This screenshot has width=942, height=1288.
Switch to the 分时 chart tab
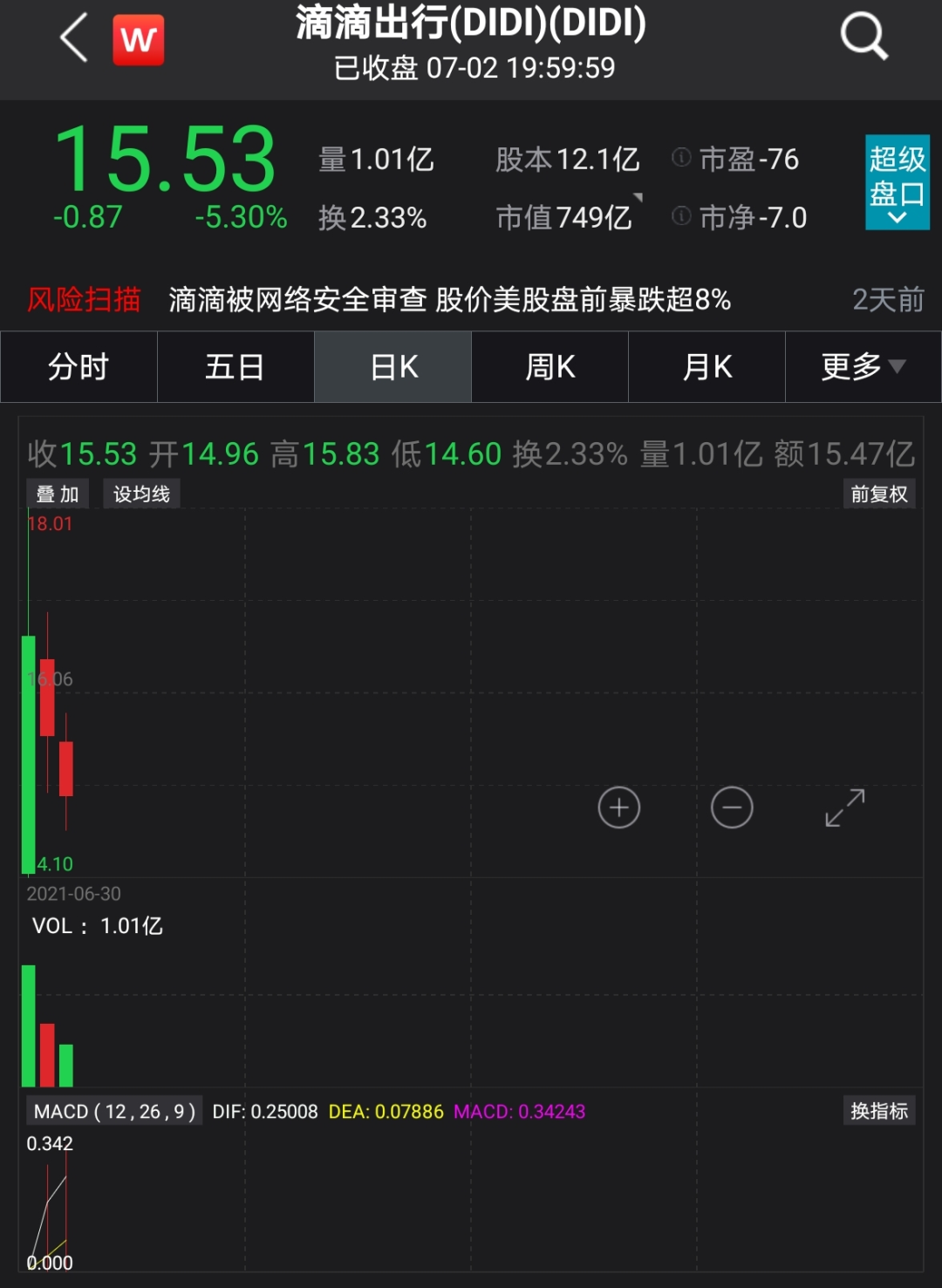pos(78,367)
